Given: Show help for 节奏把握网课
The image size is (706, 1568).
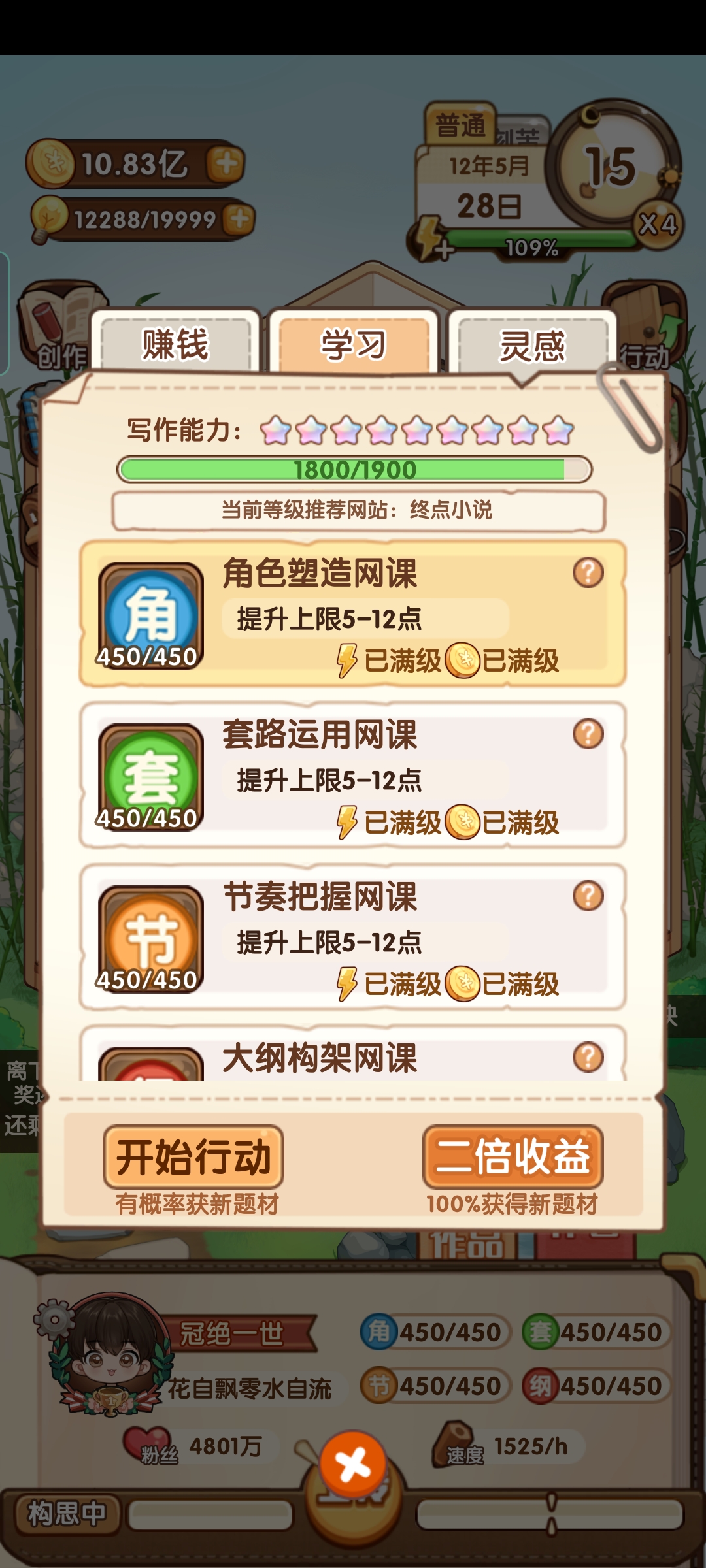Looking at the screenshot, I should click(588, 896).
